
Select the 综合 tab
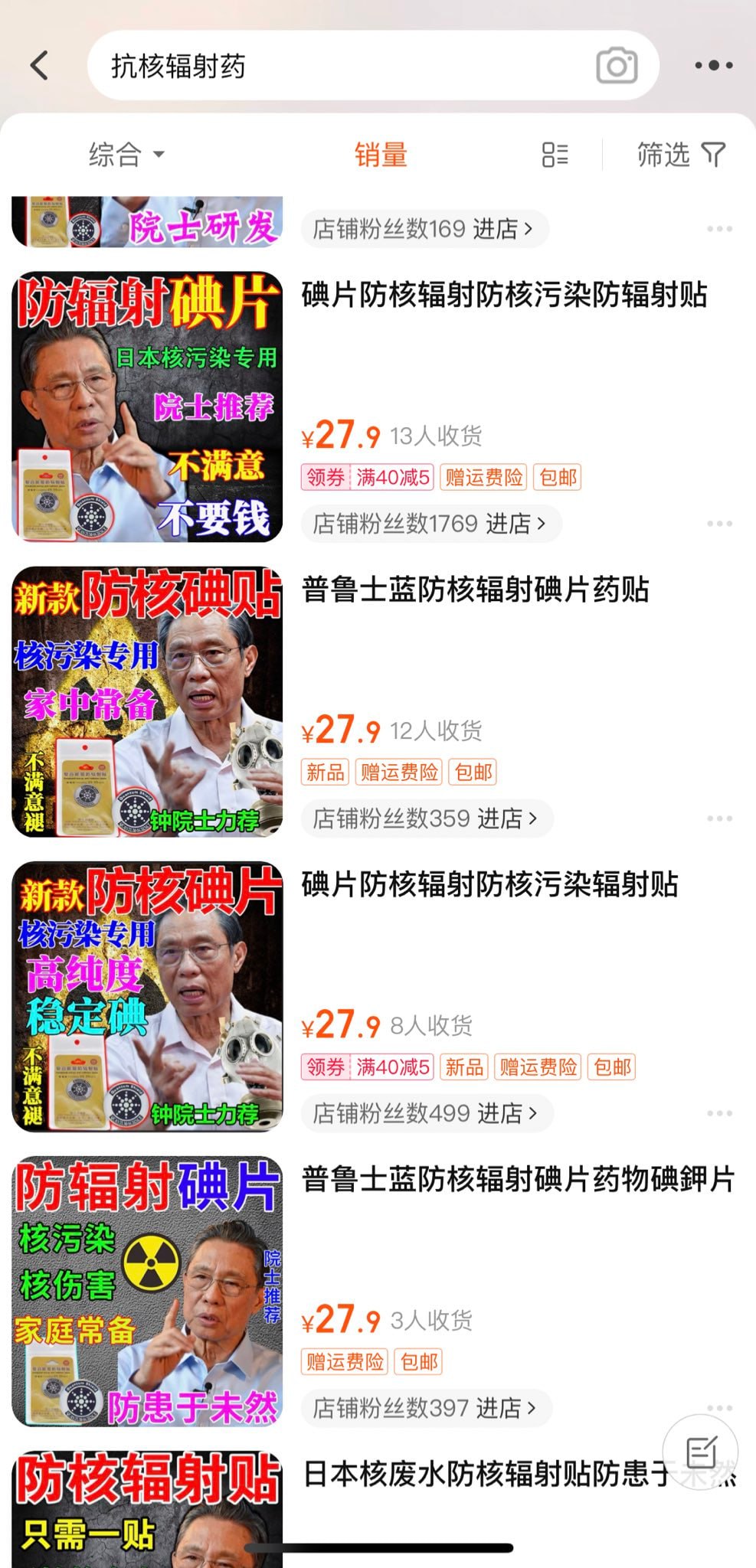pos(113,155)
